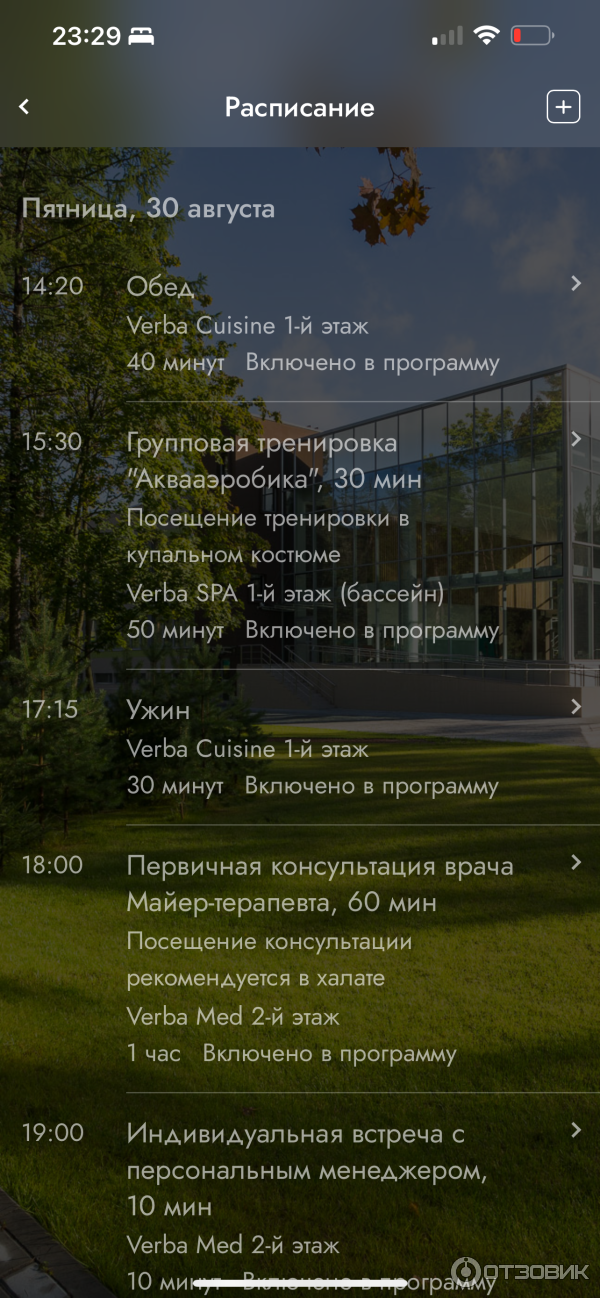Add a new schedule entry with plus
This screenshot has width=600, height=1298.
point(563,107)
